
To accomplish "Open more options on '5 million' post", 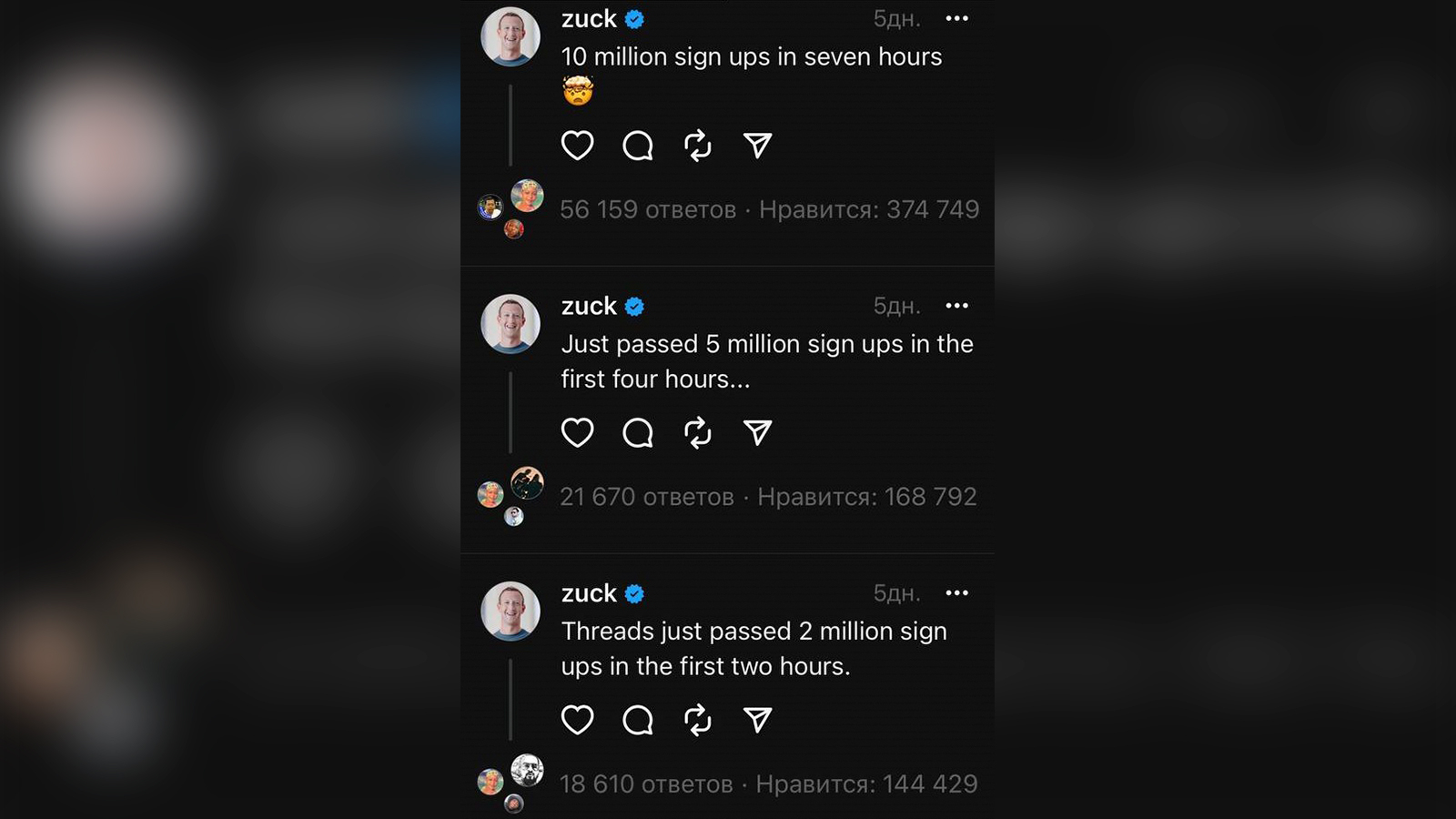I will tap(956, 307).
